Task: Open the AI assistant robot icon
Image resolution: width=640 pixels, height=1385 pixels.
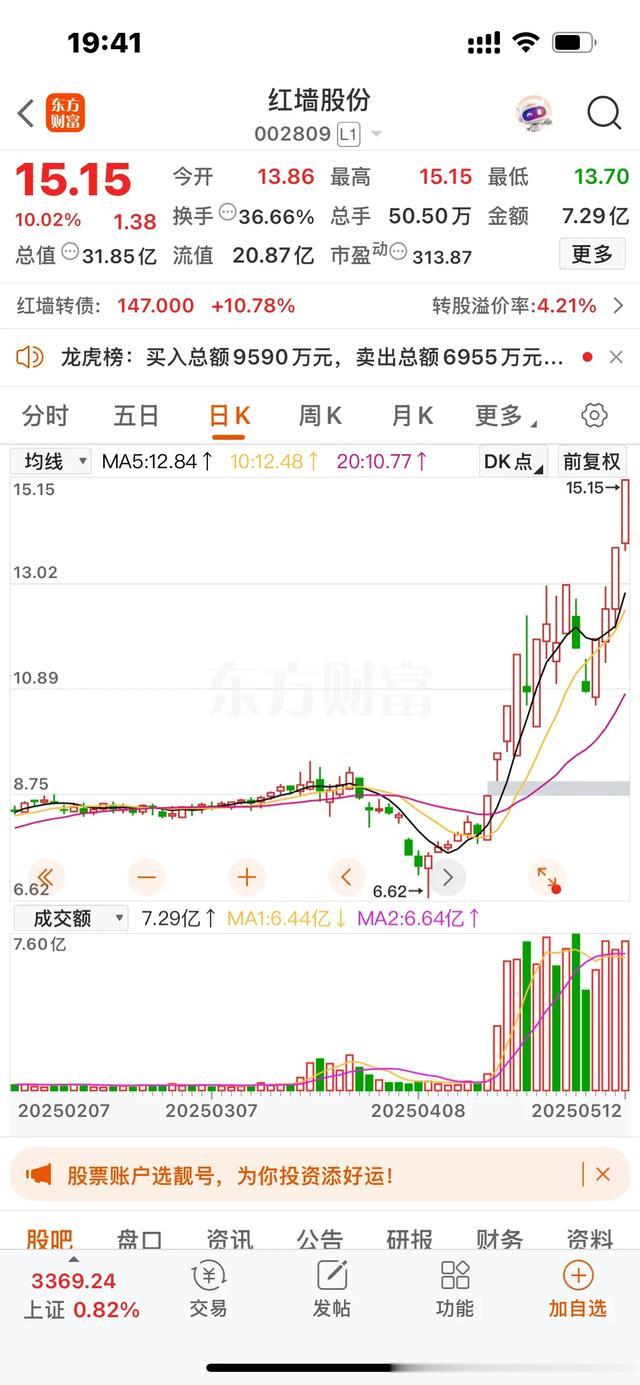Action: click(535, 113)
